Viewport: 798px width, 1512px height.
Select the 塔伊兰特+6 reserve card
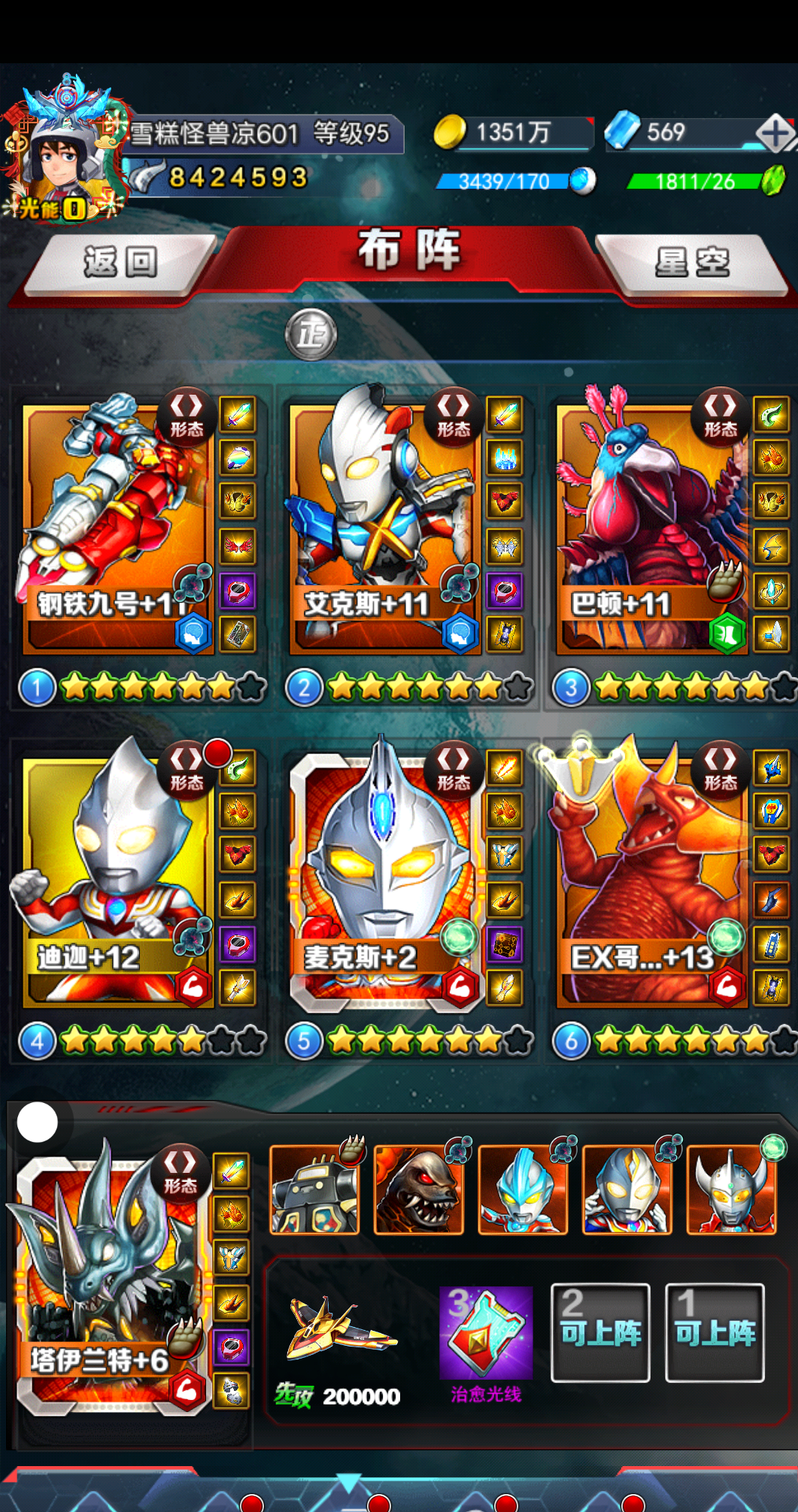(109, 1278)
